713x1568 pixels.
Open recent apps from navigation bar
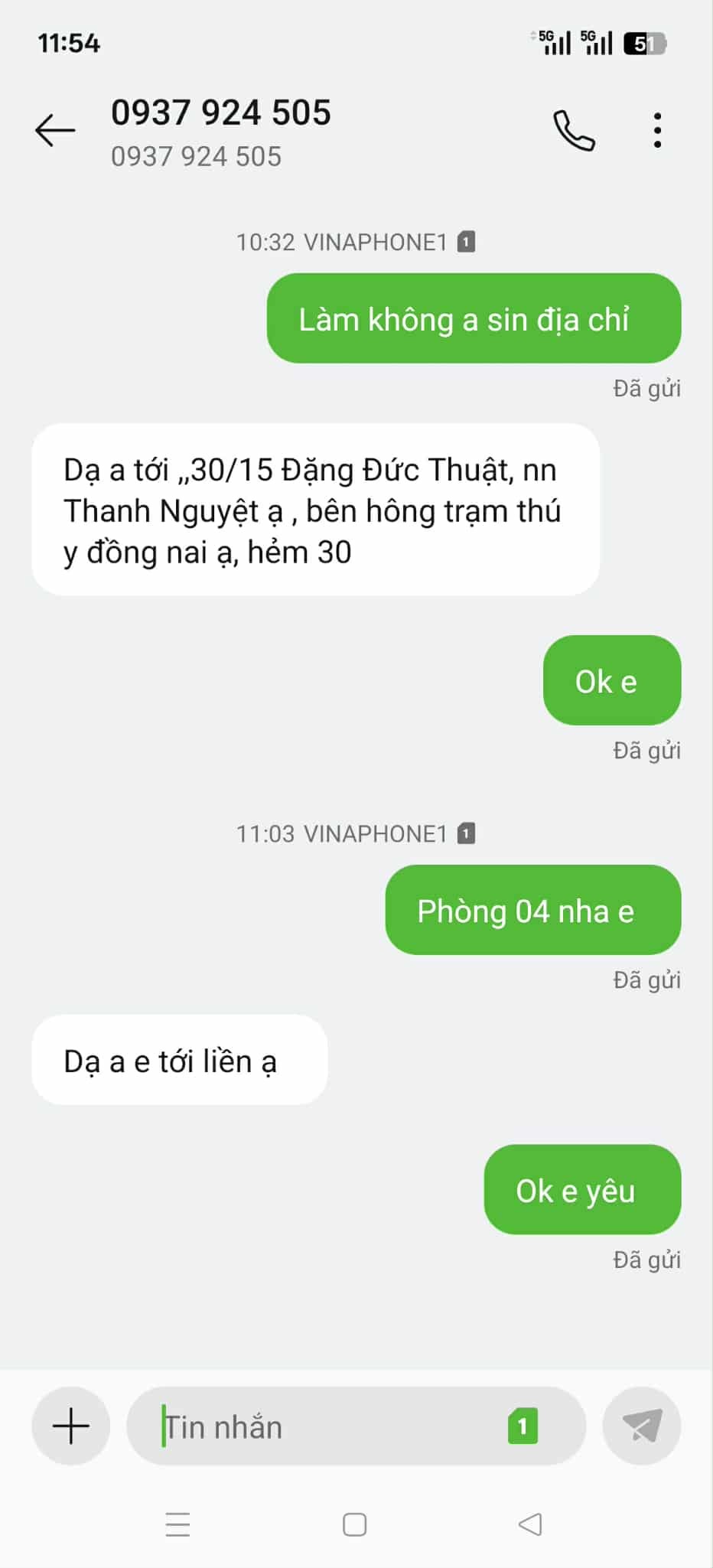(177, 1524)
